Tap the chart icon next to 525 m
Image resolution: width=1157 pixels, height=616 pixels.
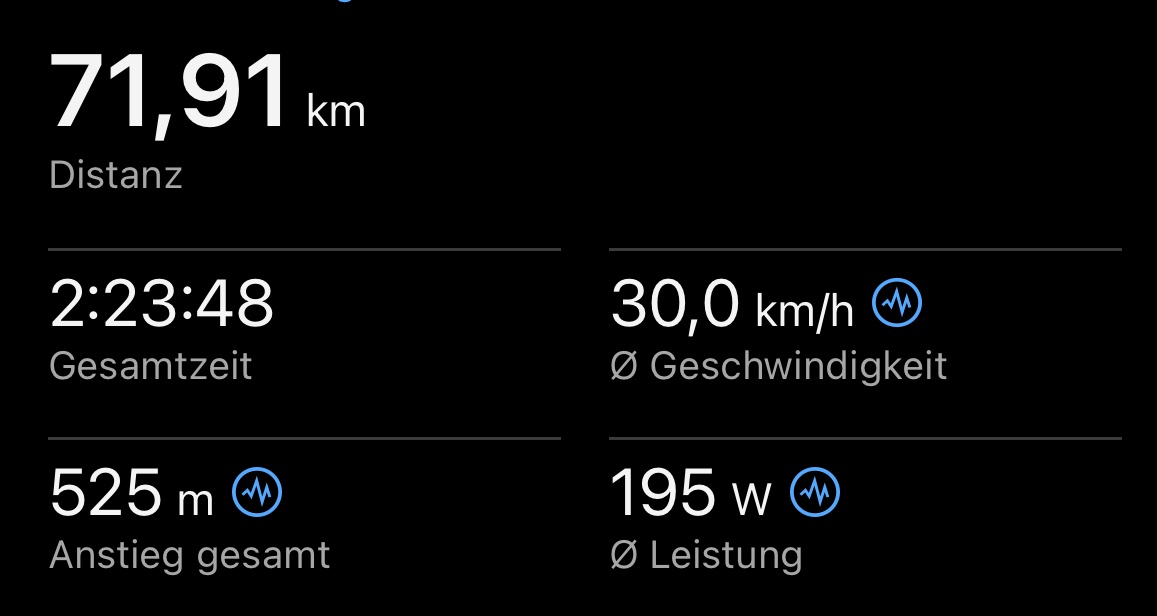point(257,492)
